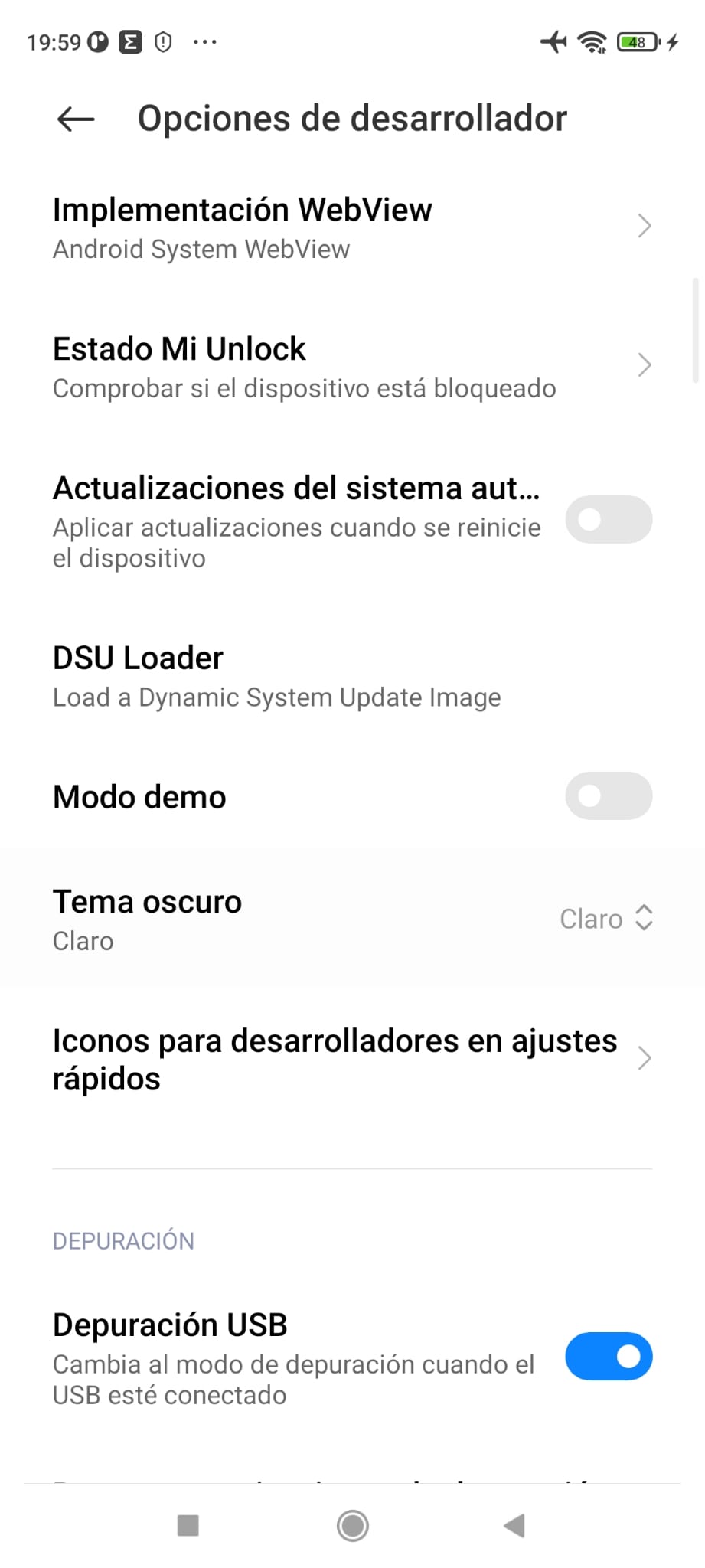Open Estado Mi Unlock
The image size is (705, 1568).
pos(352,367)
